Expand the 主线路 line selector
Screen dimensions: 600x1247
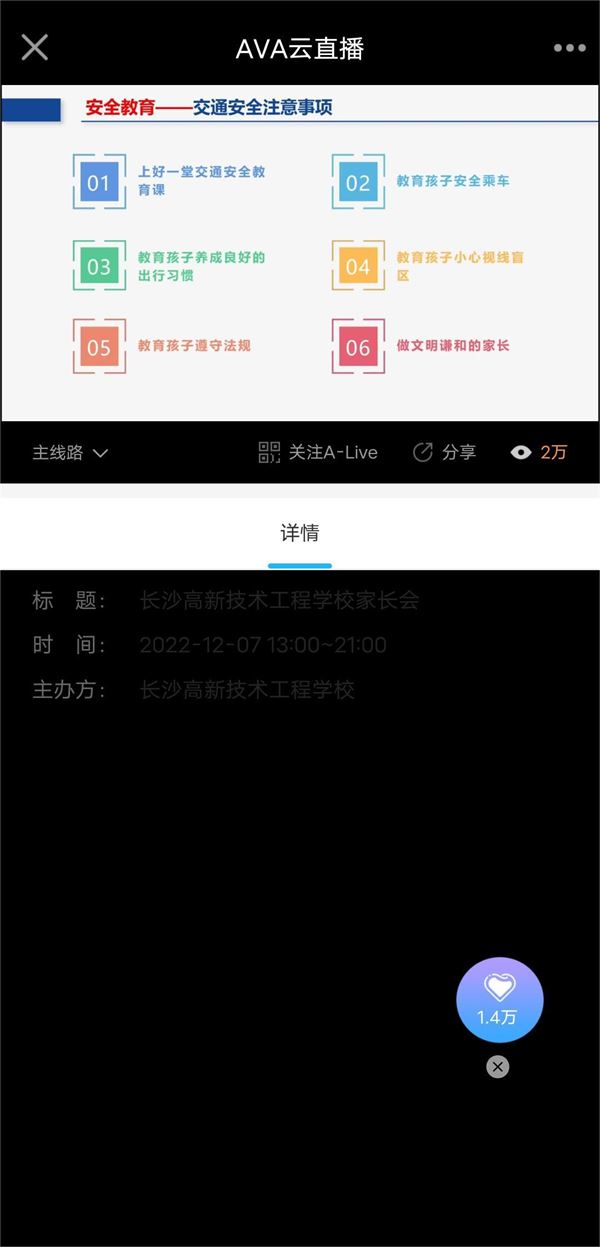pos(70,453)
